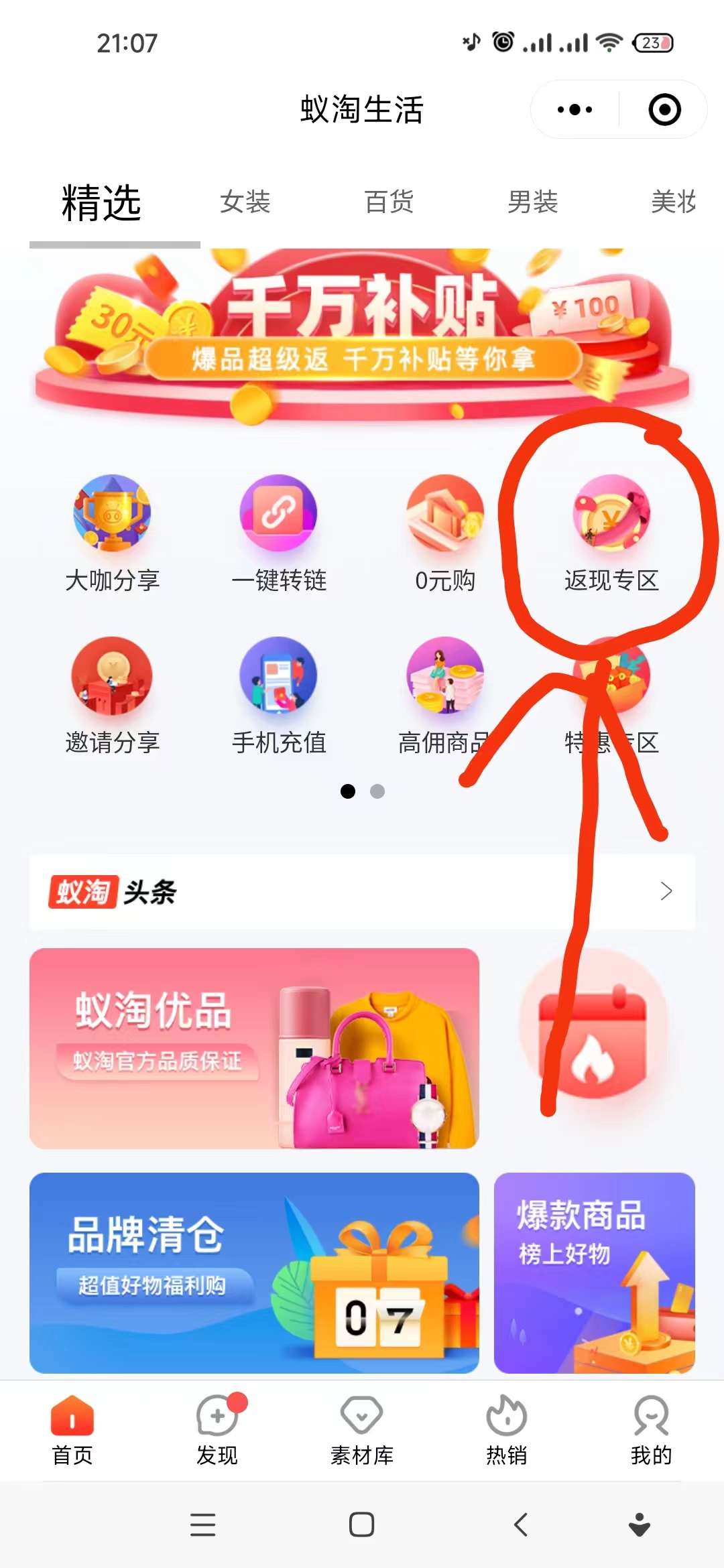Open the 品牌清仓 clearance card
The height and width of the screenshot is (1568, 724).
point(254,1272)
